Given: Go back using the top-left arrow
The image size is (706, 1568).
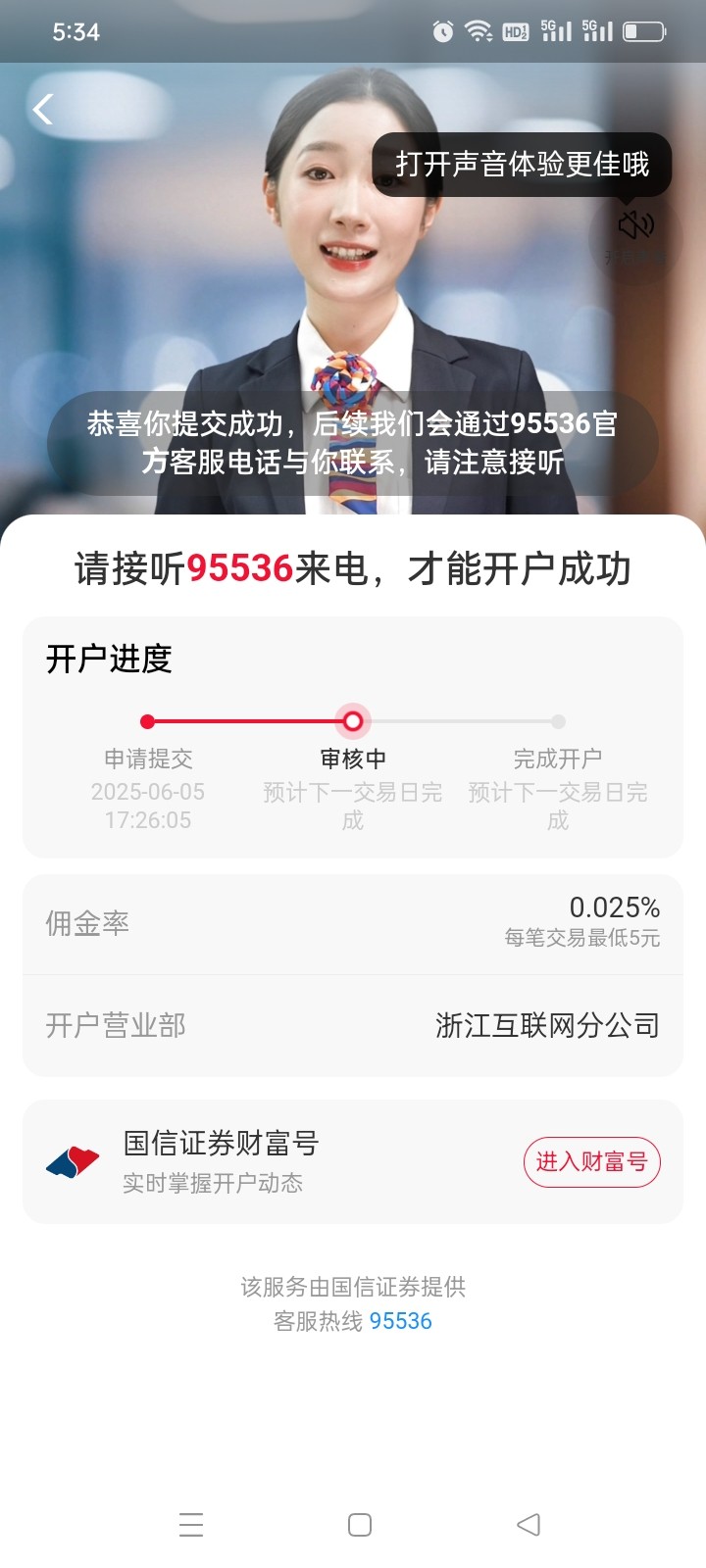Looking at the screenshot, I should point(43,109).
